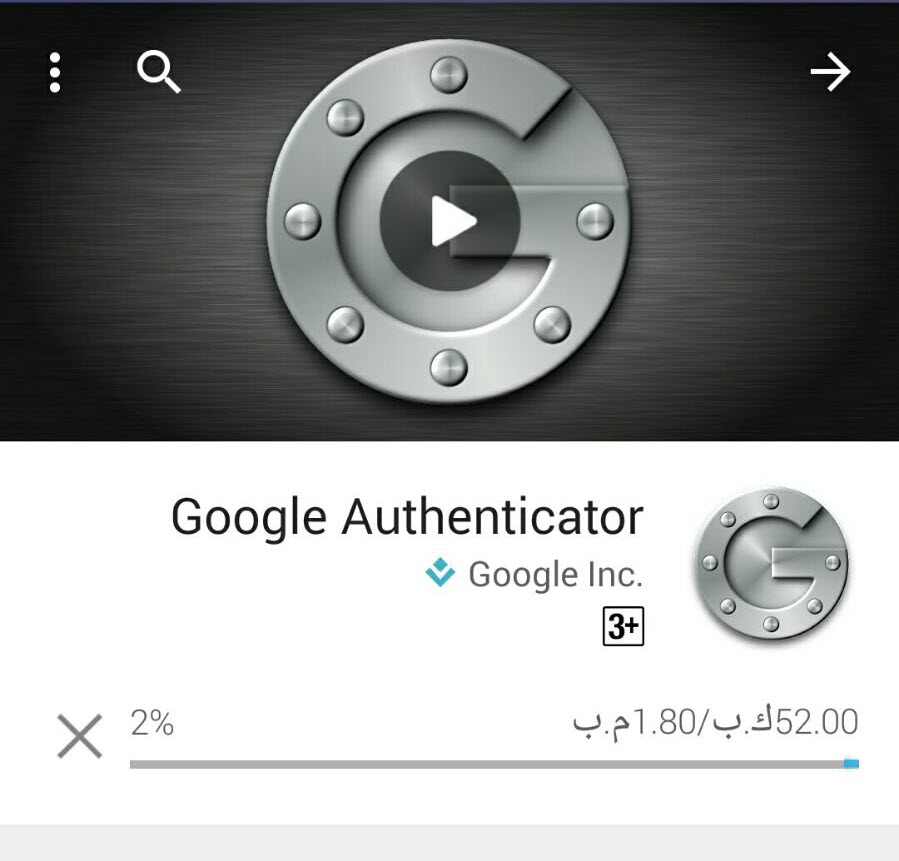Open the search icon
899x861 pixels.
coord(158,73)
